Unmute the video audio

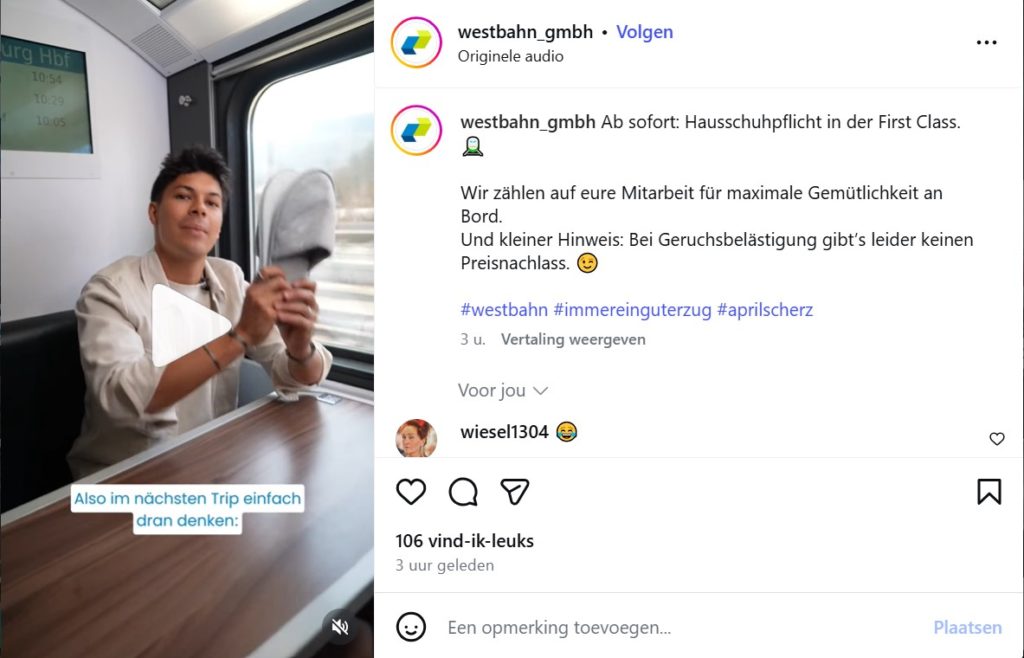[340, 626]
